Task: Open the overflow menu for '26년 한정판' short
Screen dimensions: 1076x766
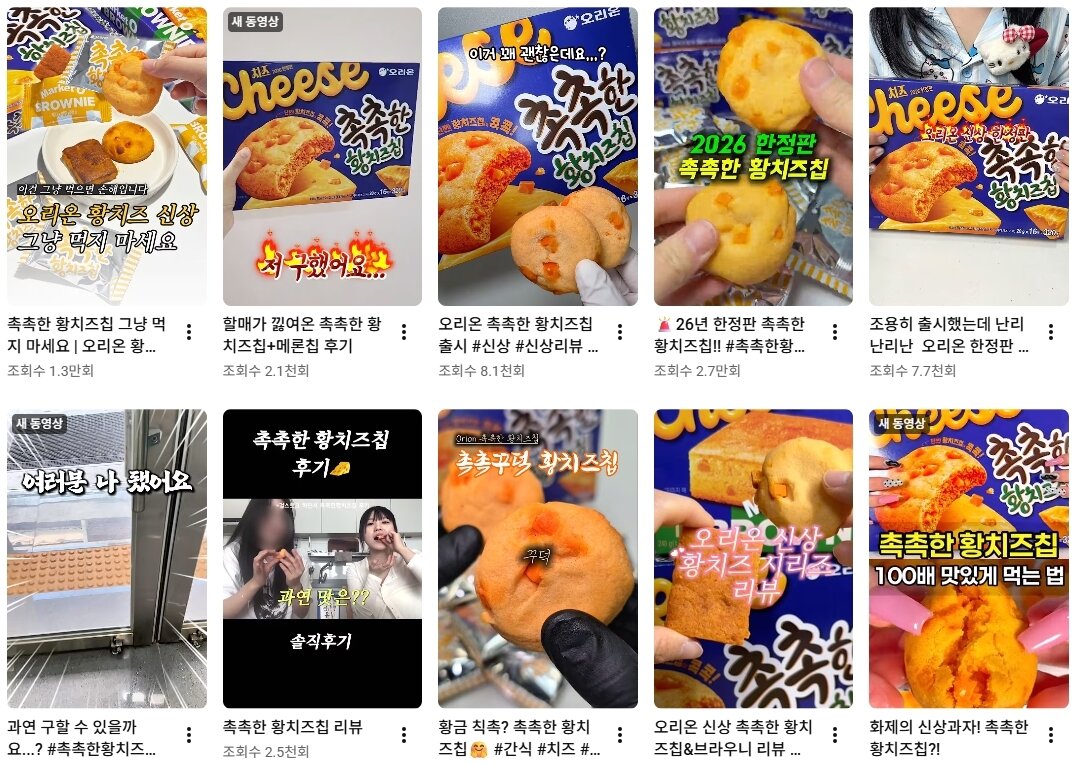Action: 835,333
